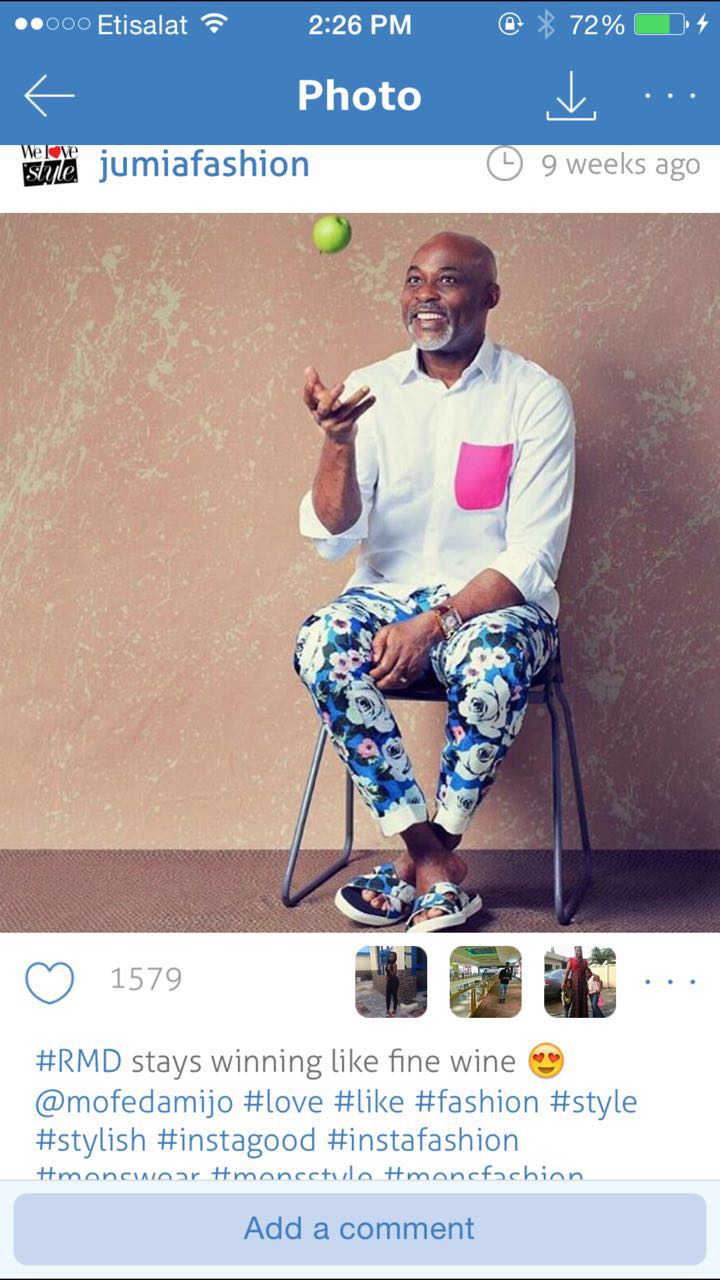The width and height of the screenshot is (720, 1280).
Task: Open the first liker's avatar
Action: pos(391,982)
